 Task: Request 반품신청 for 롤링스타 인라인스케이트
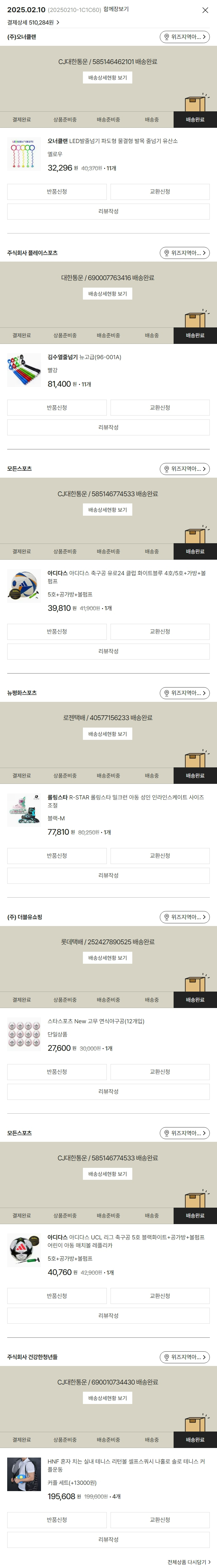57,856
